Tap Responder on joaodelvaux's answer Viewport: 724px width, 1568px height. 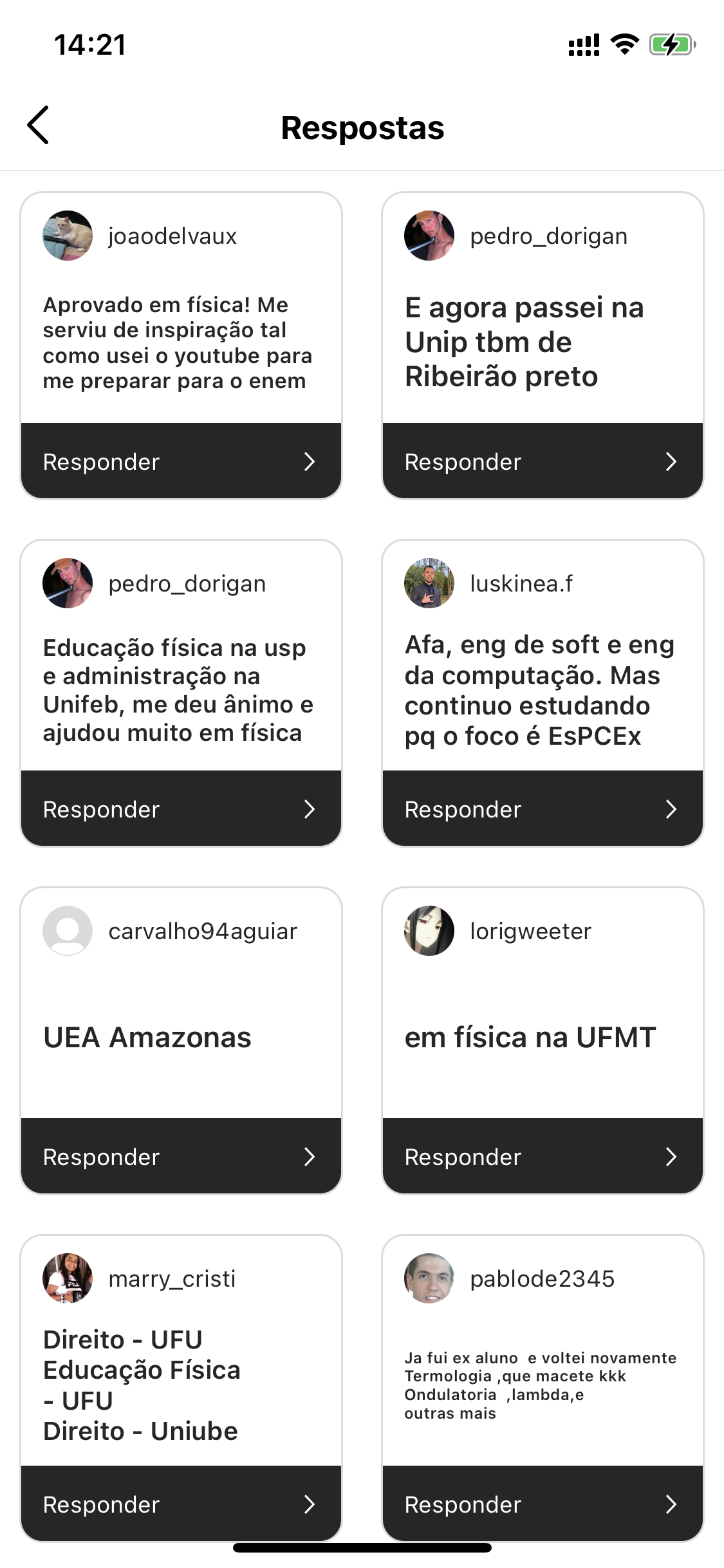(181, 461)
